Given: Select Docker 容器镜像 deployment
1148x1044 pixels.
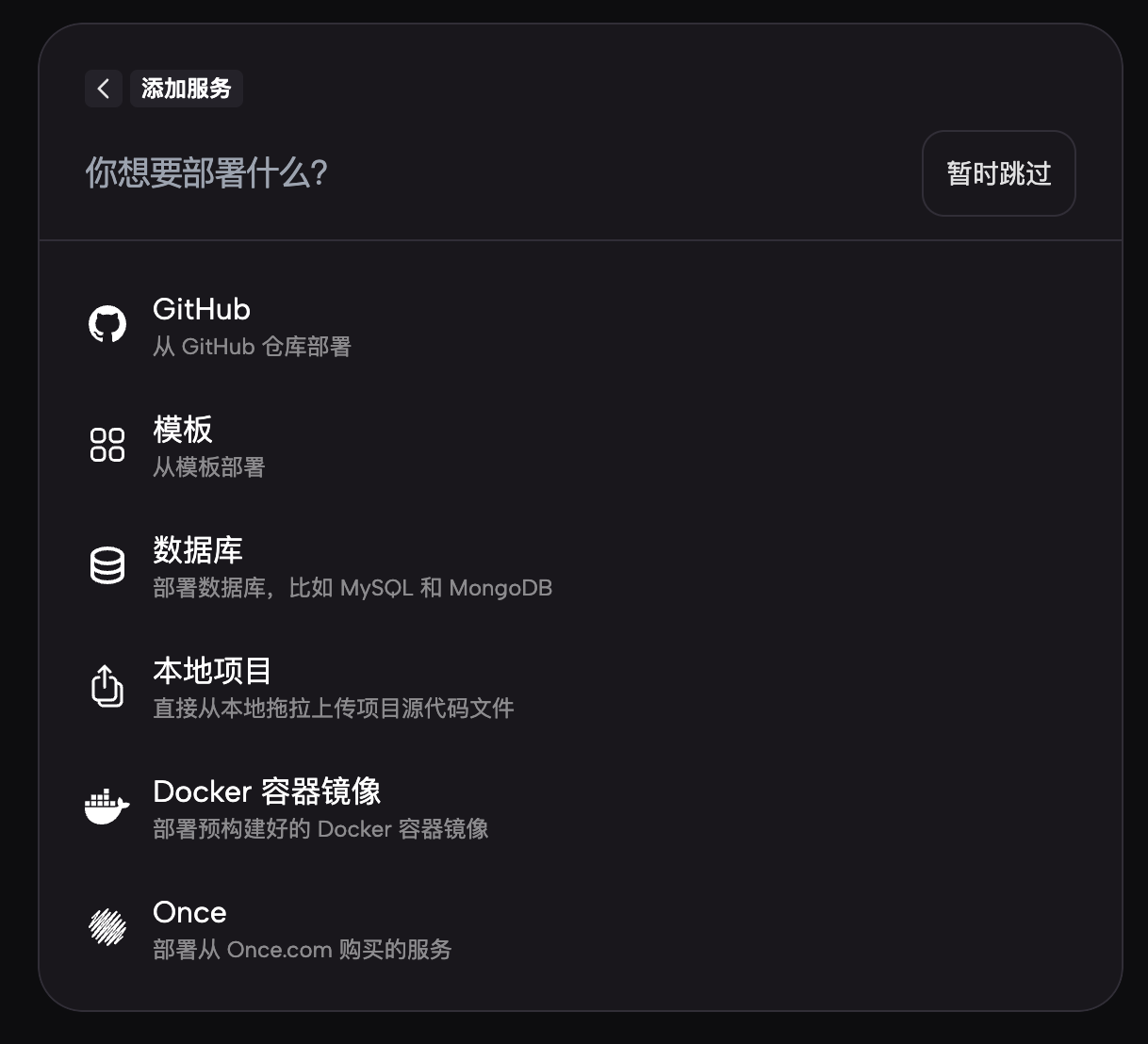Looking at the screenshot, I should pyautogui.click(x=267, y=807).
